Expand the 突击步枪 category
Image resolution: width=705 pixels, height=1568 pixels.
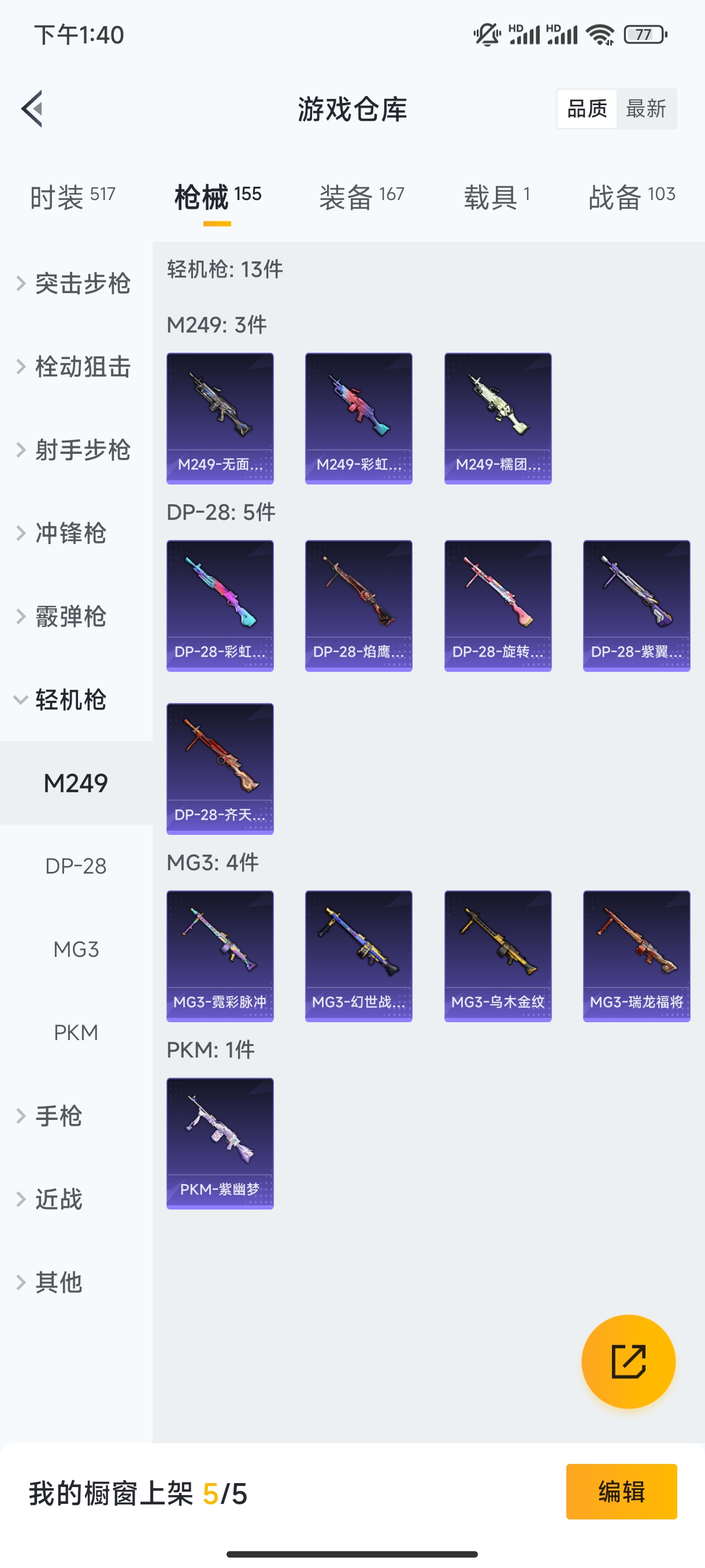(x=74, y=284)
